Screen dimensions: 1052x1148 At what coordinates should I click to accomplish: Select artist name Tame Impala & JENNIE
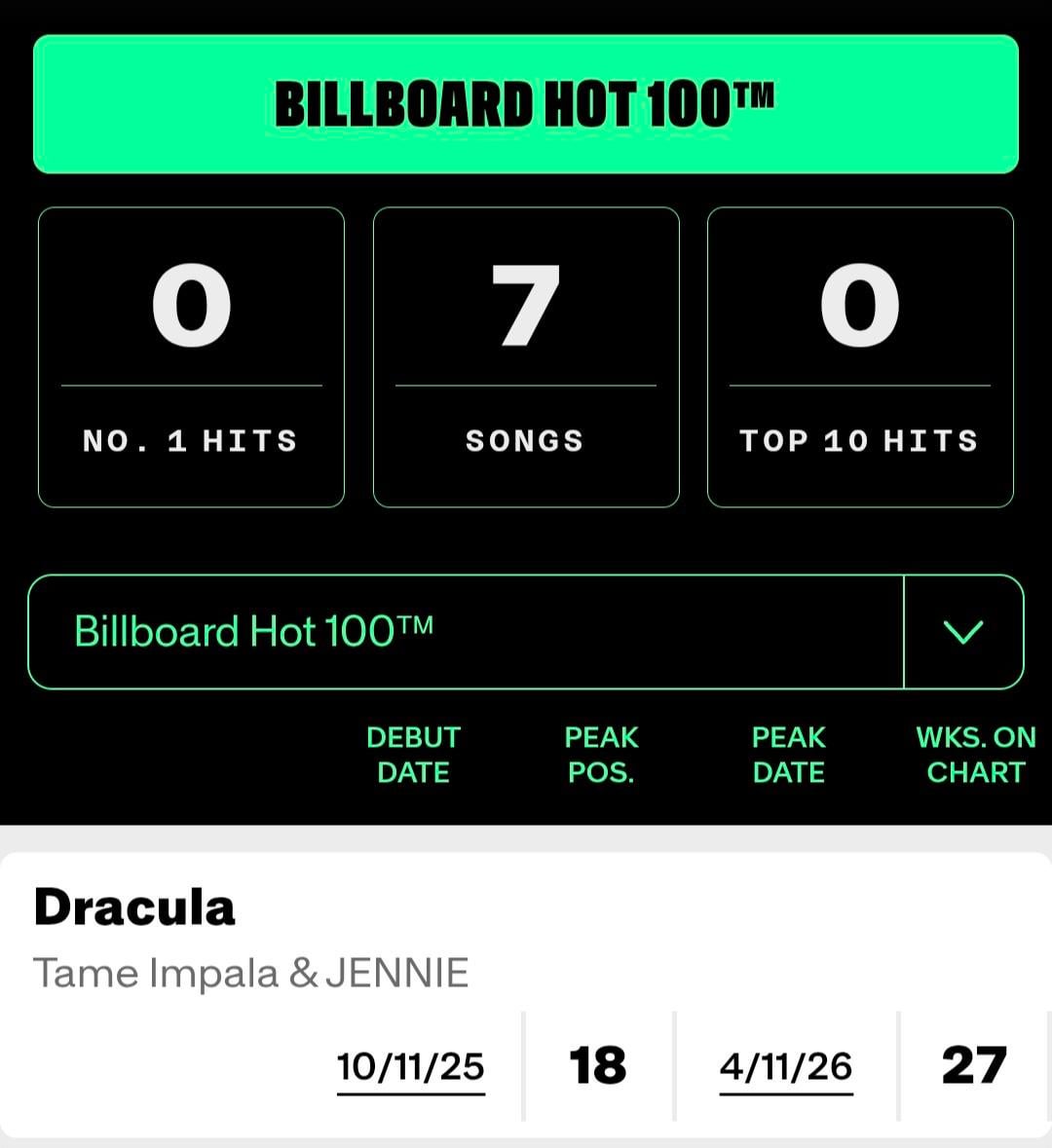(x=251, y=972)
